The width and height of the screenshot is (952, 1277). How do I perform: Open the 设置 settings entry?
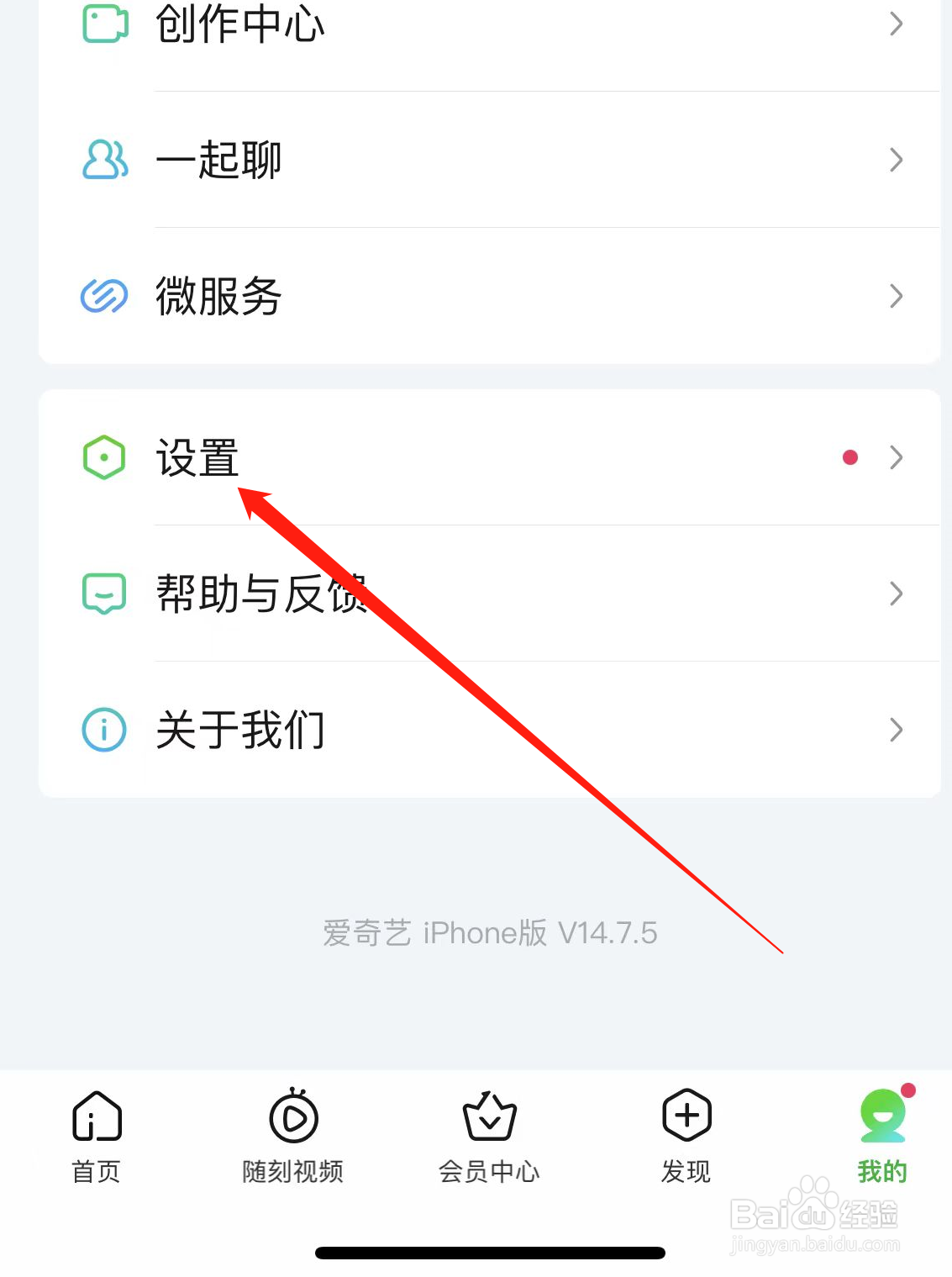tap(198, 458)
